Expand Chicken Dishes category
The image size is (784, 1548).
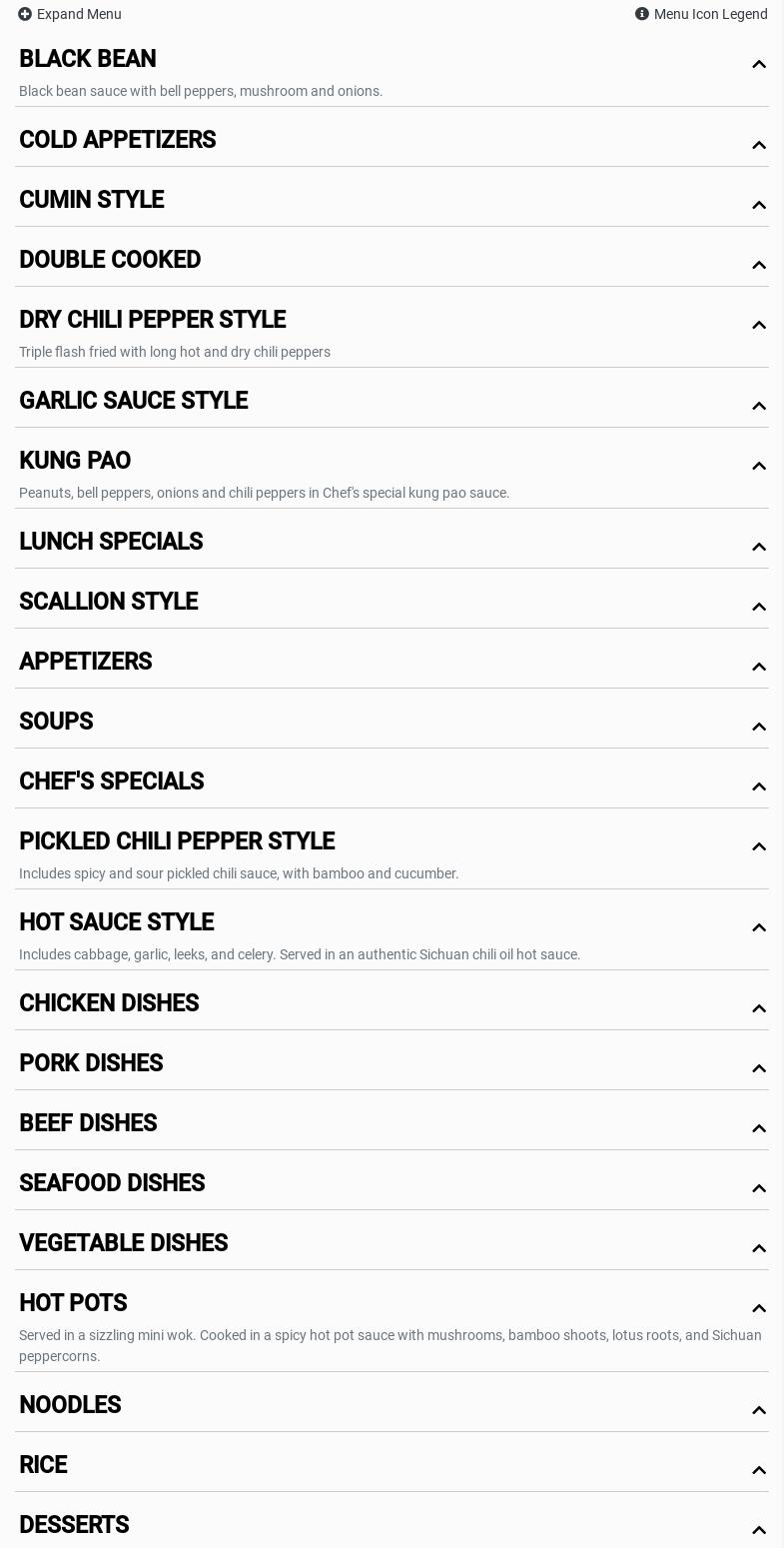click(x=109, y=1004)
